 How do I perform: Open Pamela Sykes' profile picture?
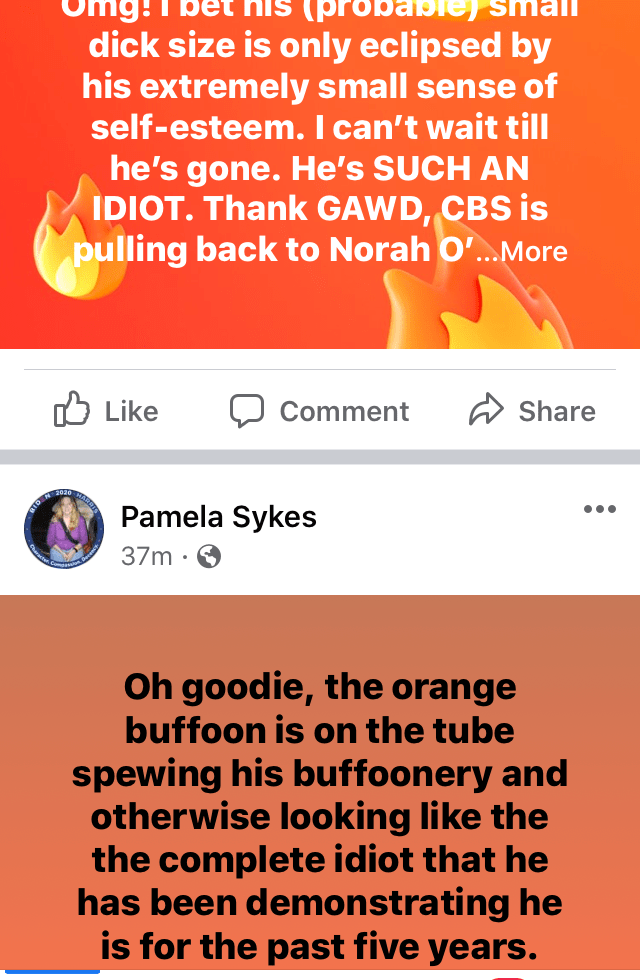pos(63,530)
